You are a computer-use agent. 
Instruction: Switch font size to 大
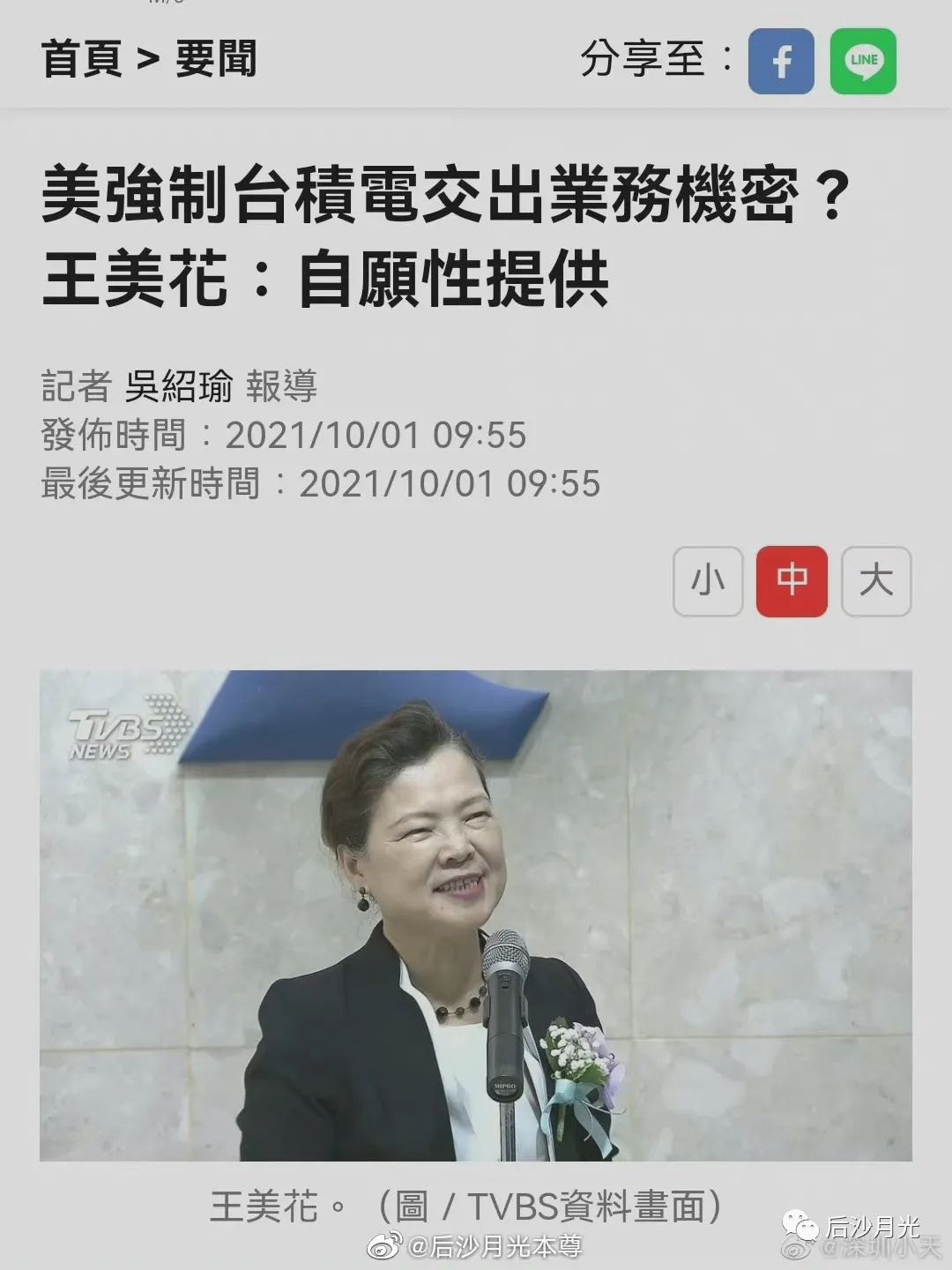click(876, 581)
